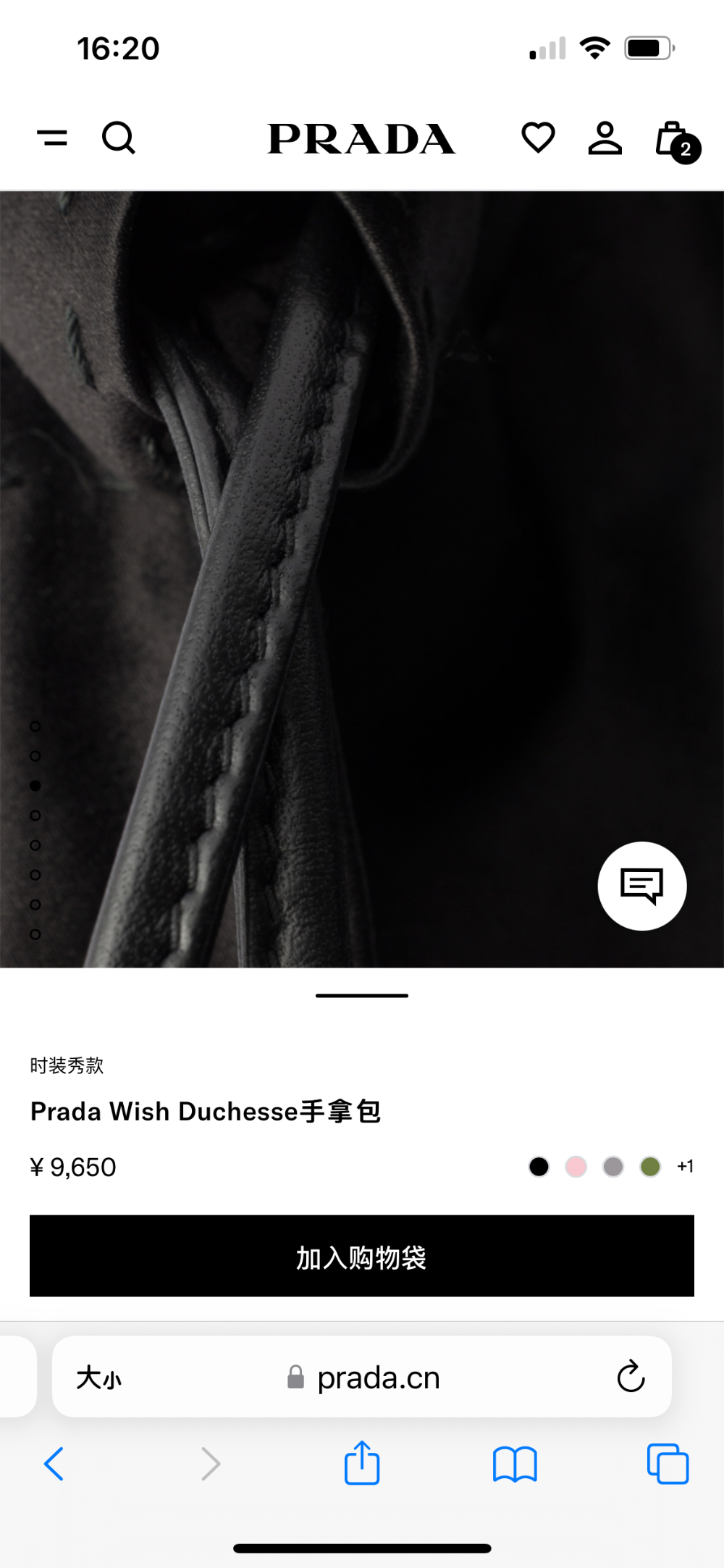Select the black color swatch
This screenshot has width=724, height=1568.
pos(539,1167)
